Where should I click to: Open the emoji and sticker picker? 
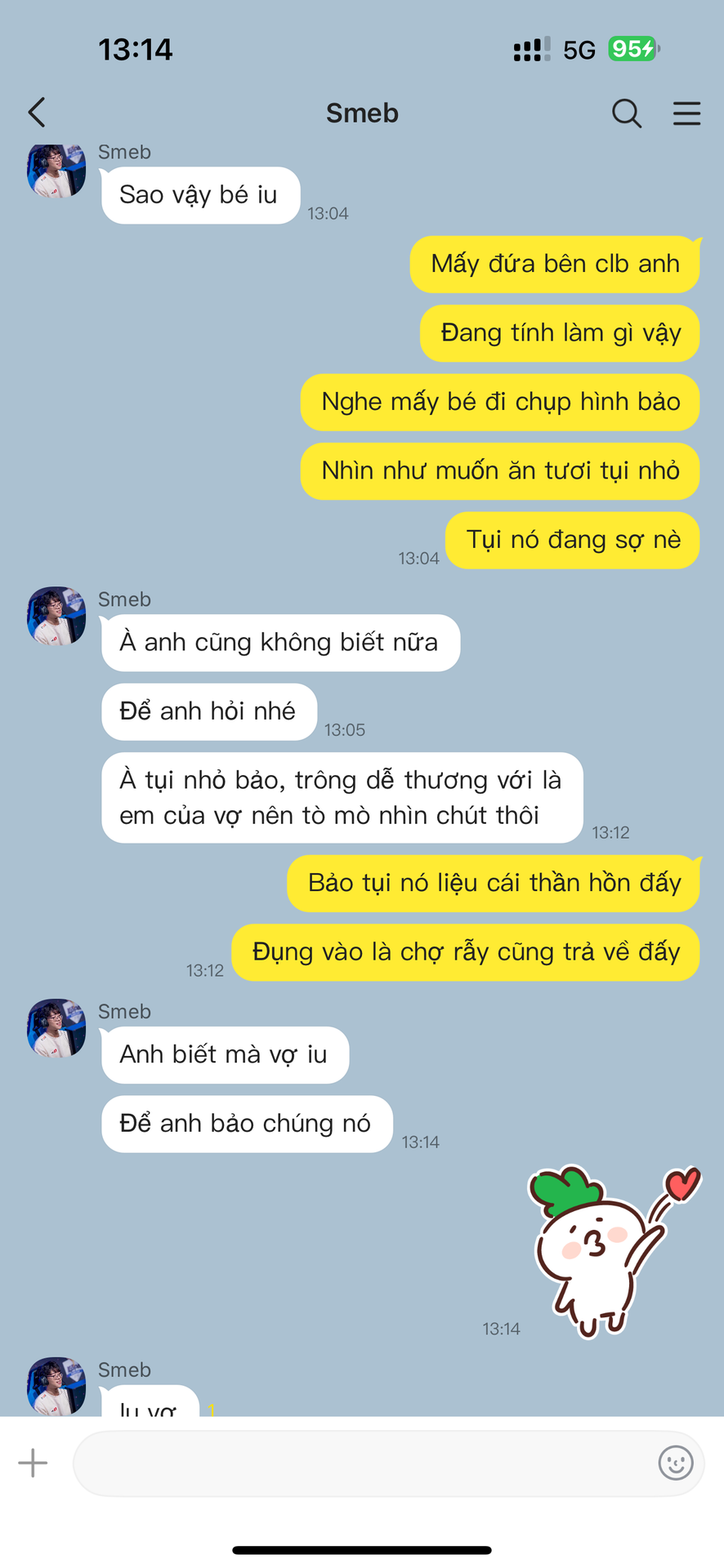pyautogui.click(x=675, y=1463)
